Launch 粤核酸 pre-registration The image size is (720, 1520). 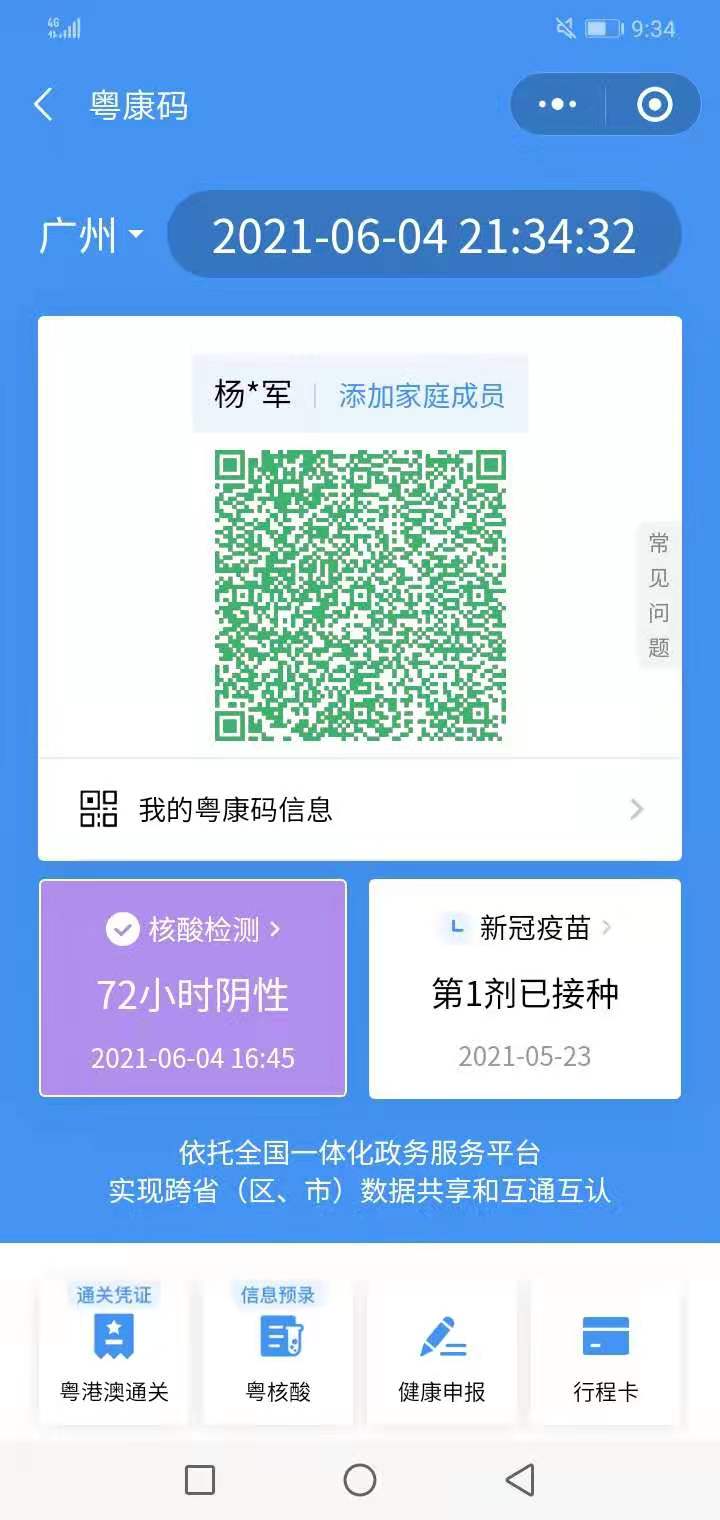click(x=278, y=1351)
